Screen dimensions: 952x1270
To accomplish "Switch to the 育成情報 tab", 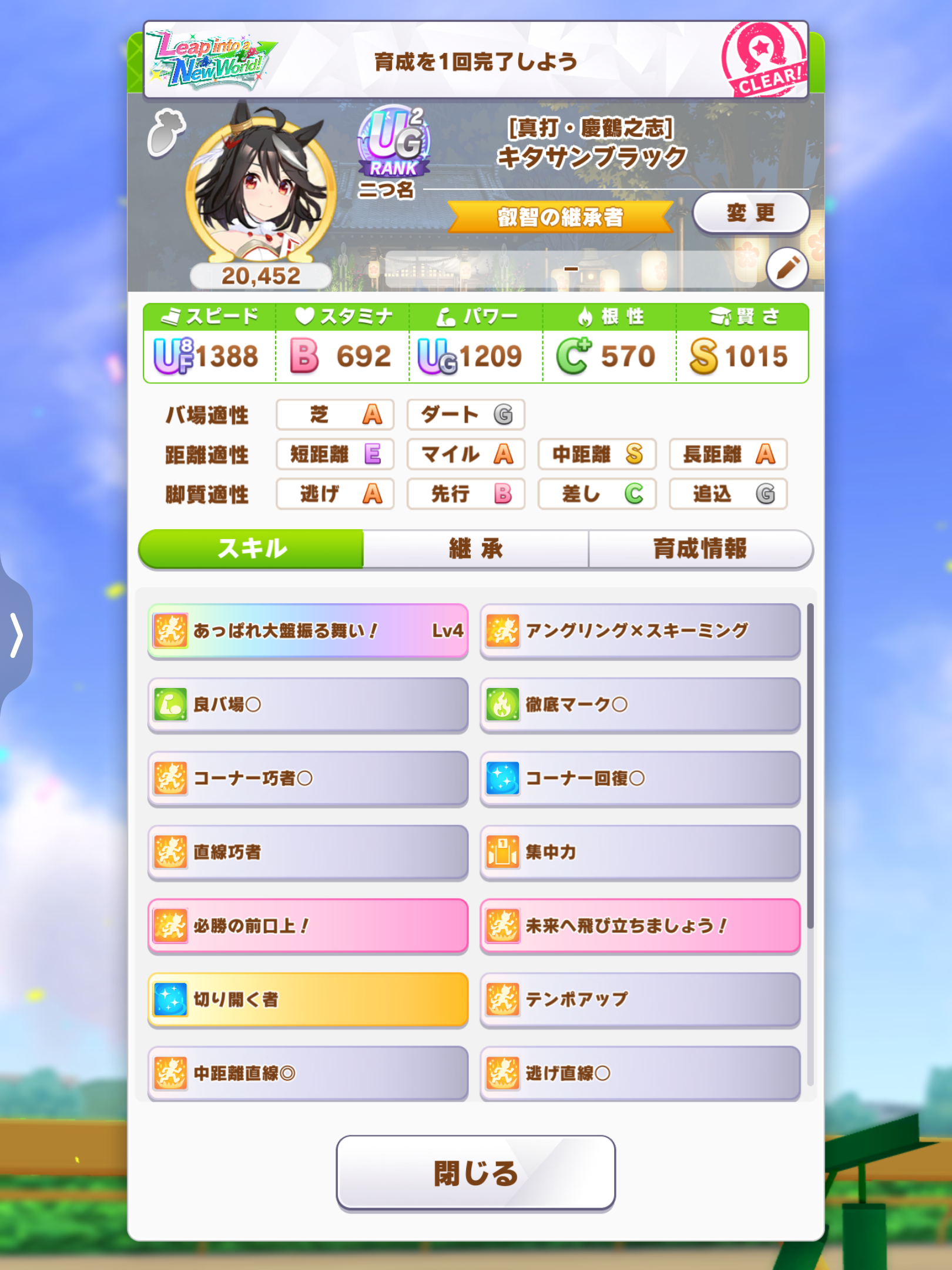I will point(700,549).
